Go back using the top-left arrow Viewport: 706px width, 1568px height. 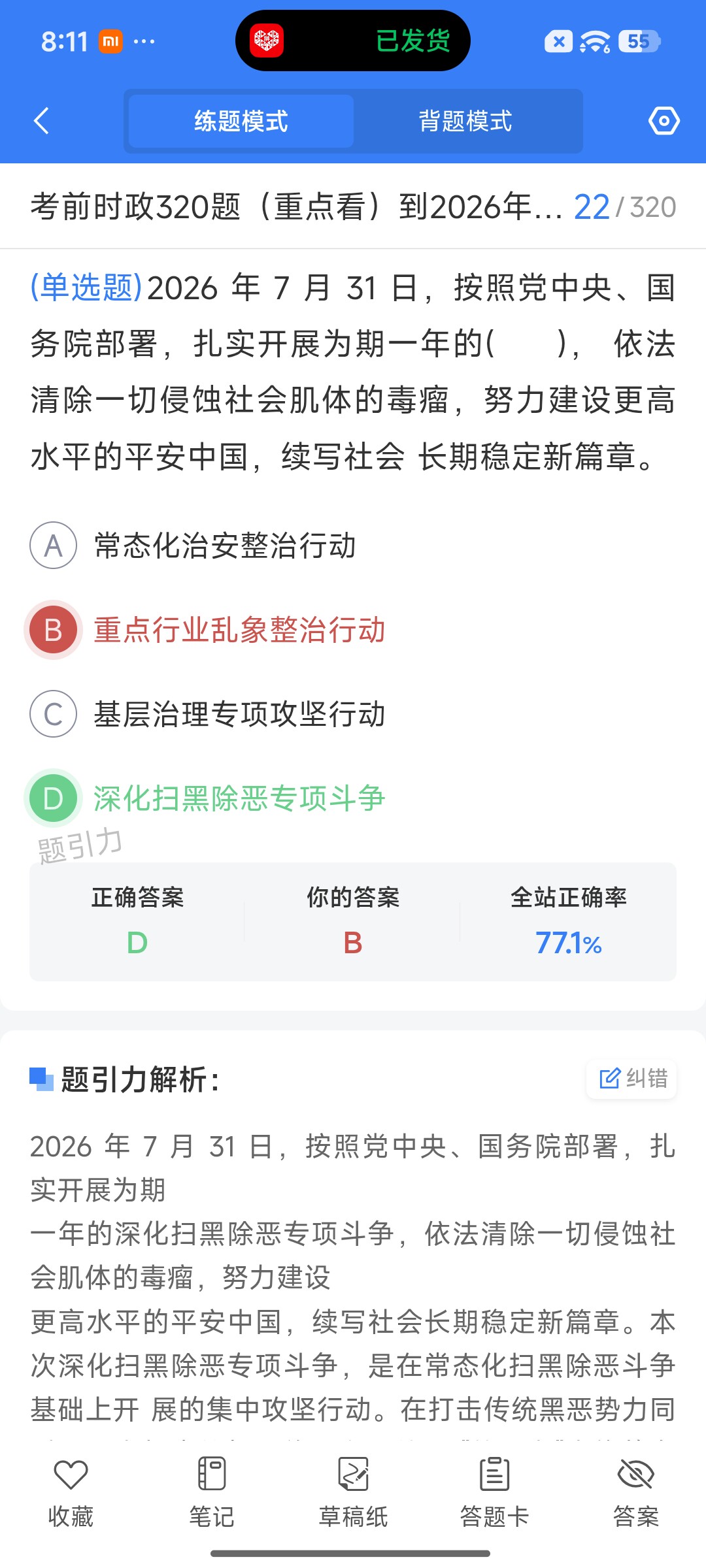pyautogui.click(x=41, y=121)
